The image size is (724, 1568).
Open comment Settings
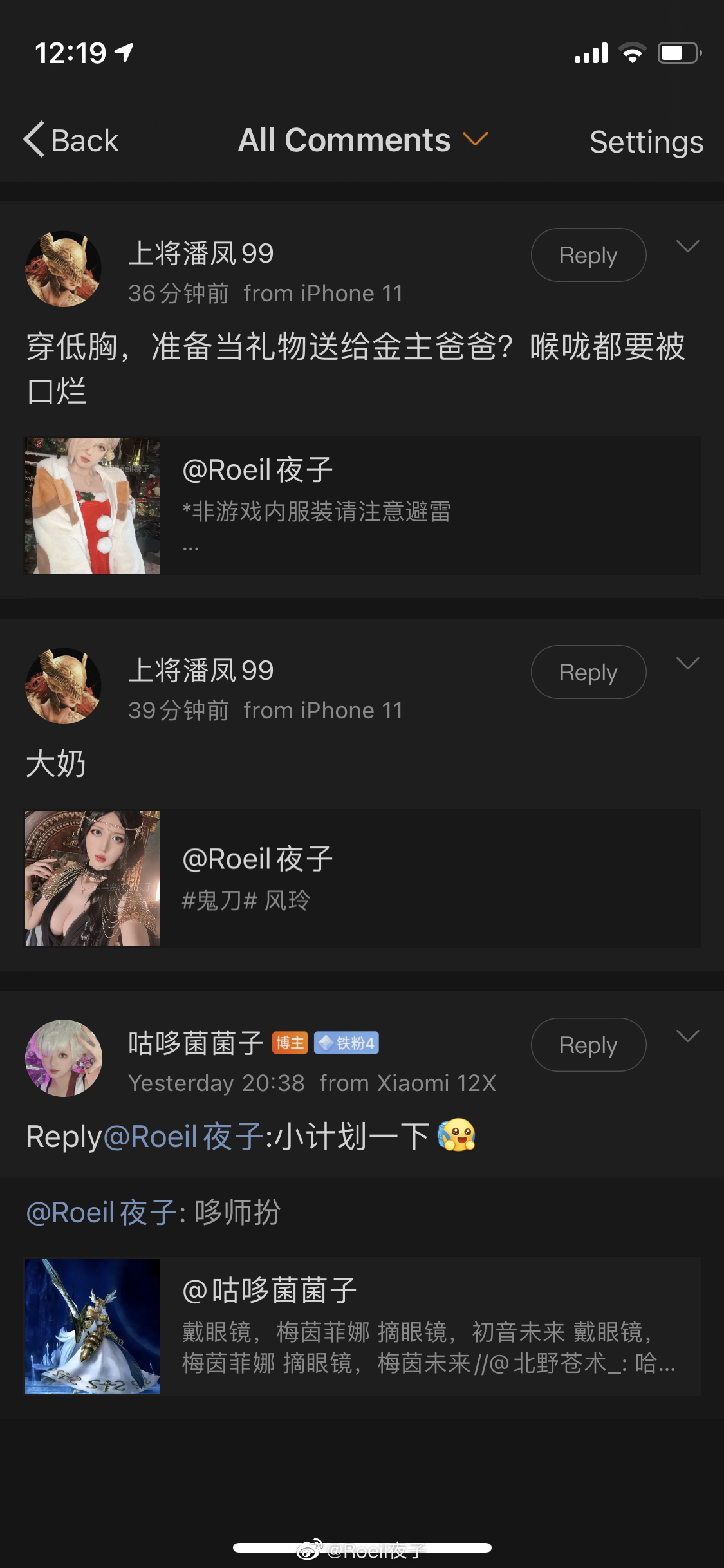coord(646,142)
